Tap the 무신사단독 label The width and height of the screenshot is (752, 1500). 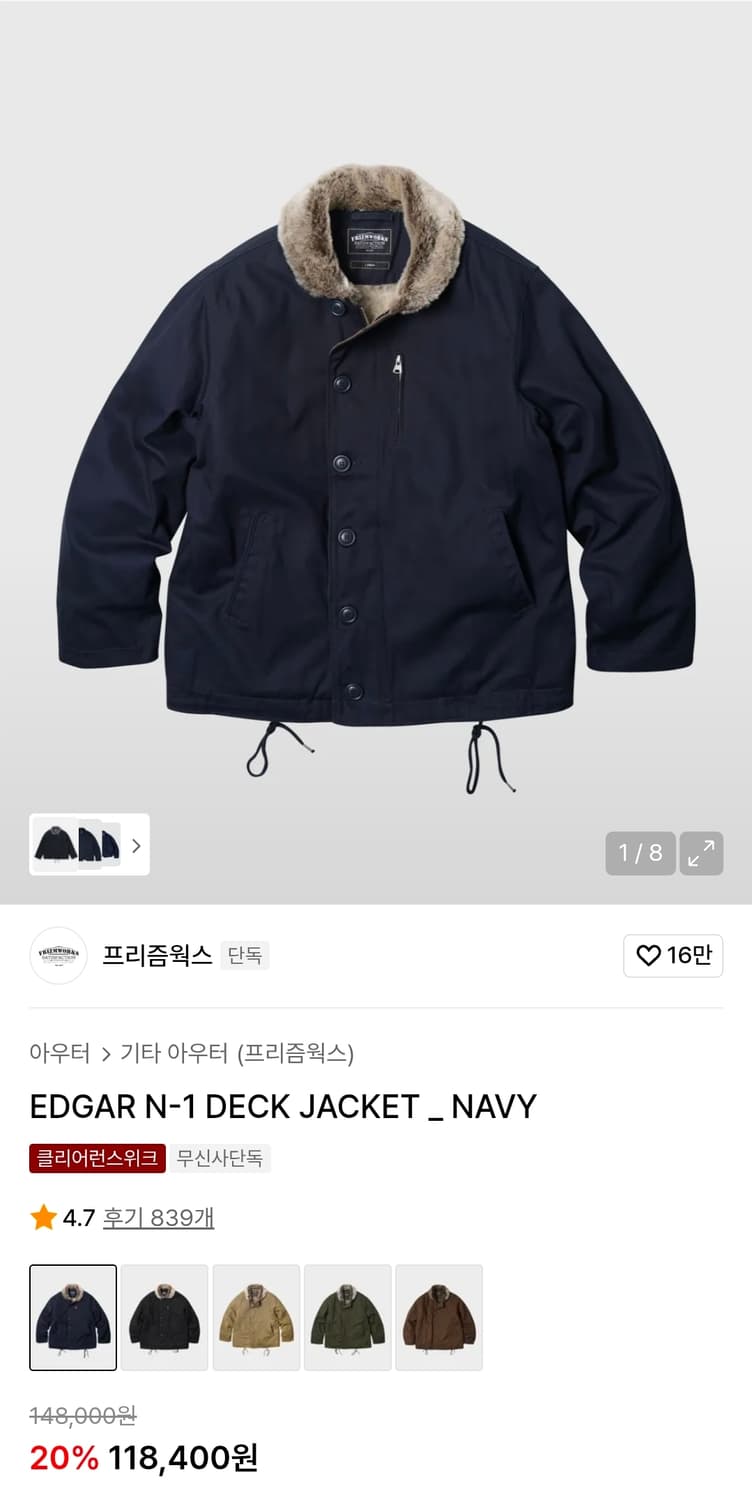222,1160
